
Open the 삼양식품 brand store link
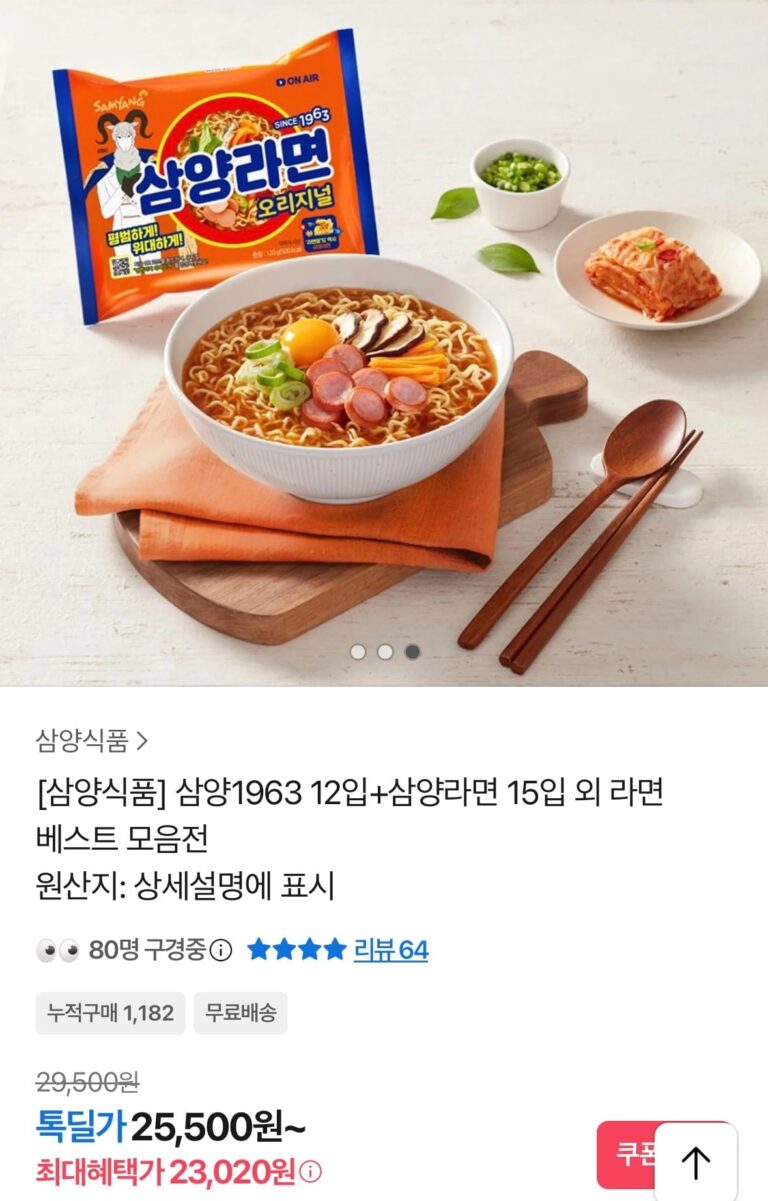tap(92, 741)
